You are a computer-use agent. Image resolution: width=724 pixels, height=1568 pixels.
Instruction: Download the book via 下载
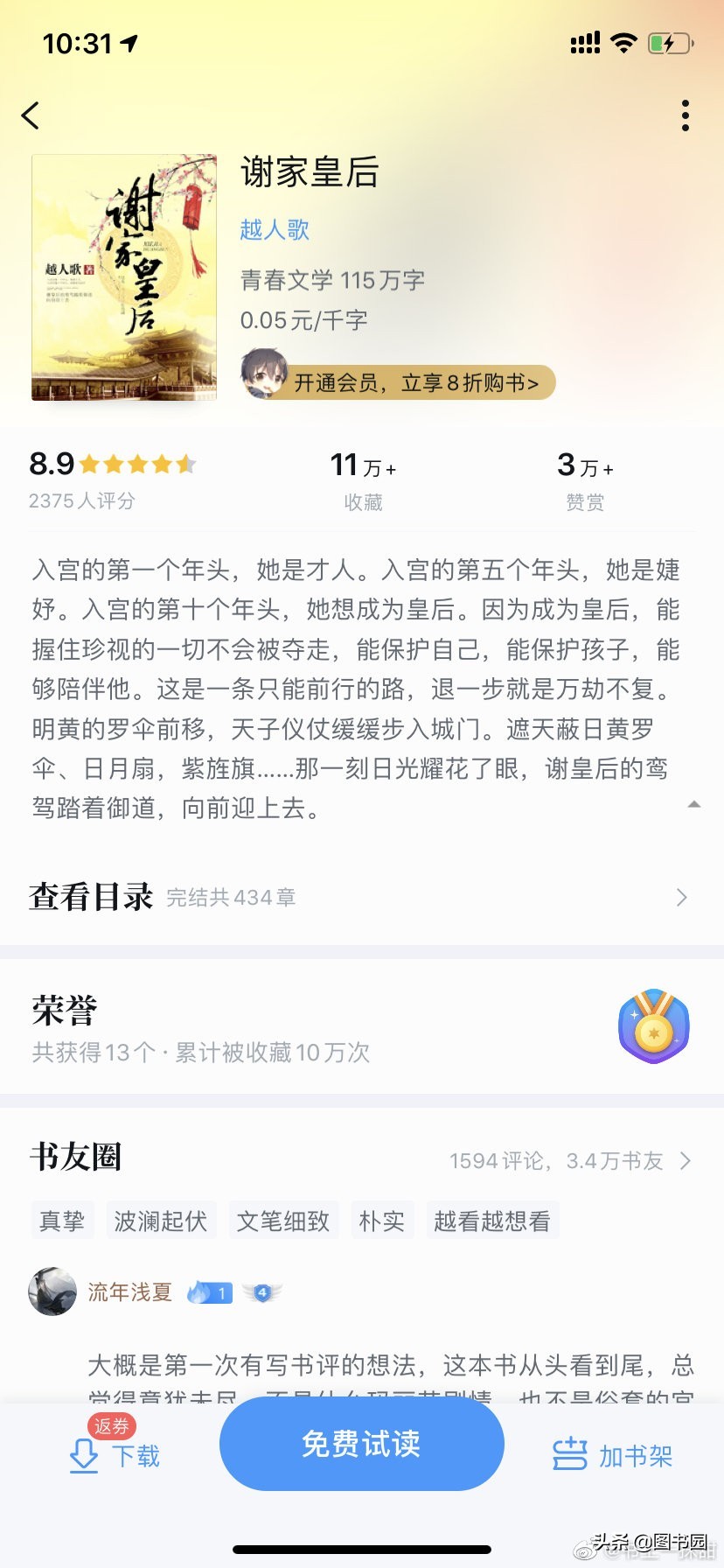(x=115, y=1455)
